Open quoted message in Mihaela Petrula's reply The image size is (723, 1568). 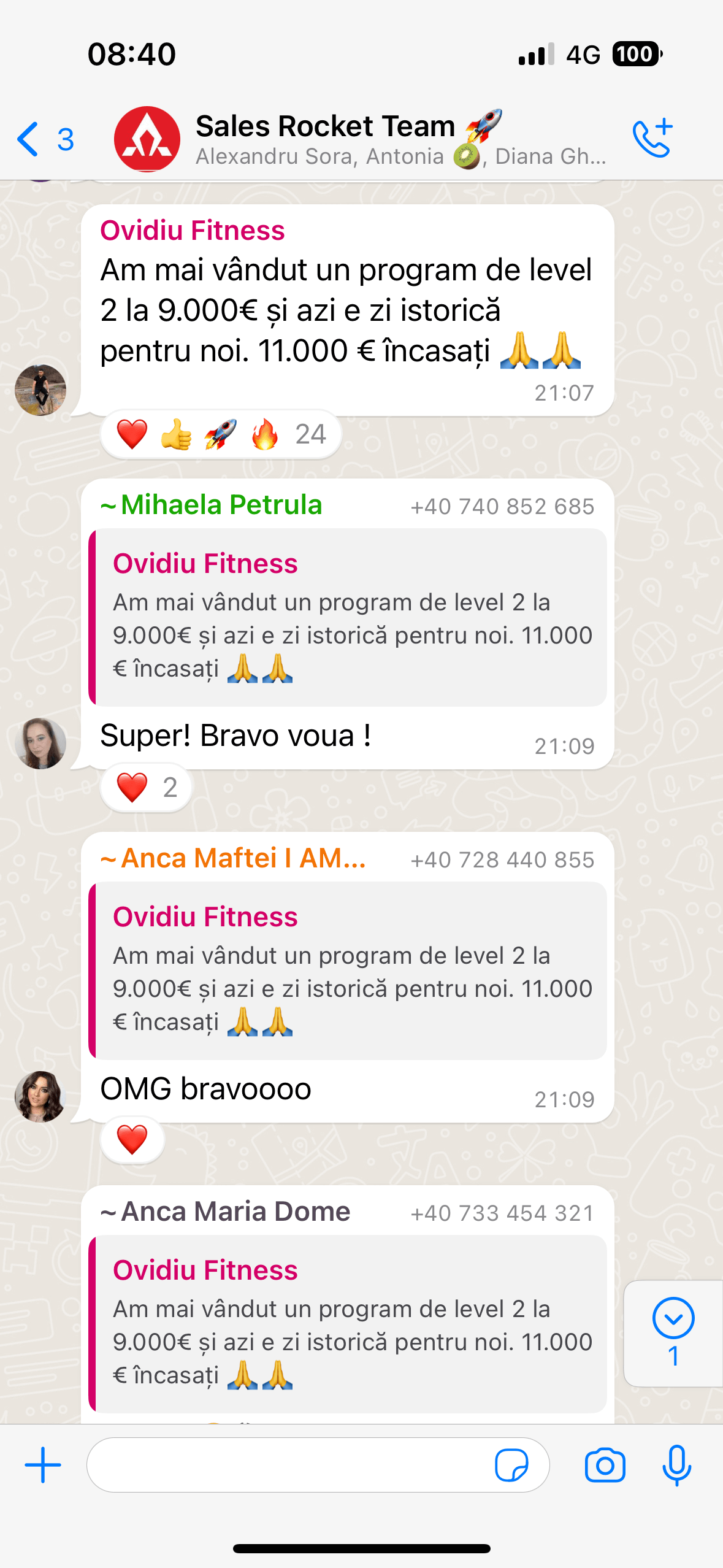[348, 617]
